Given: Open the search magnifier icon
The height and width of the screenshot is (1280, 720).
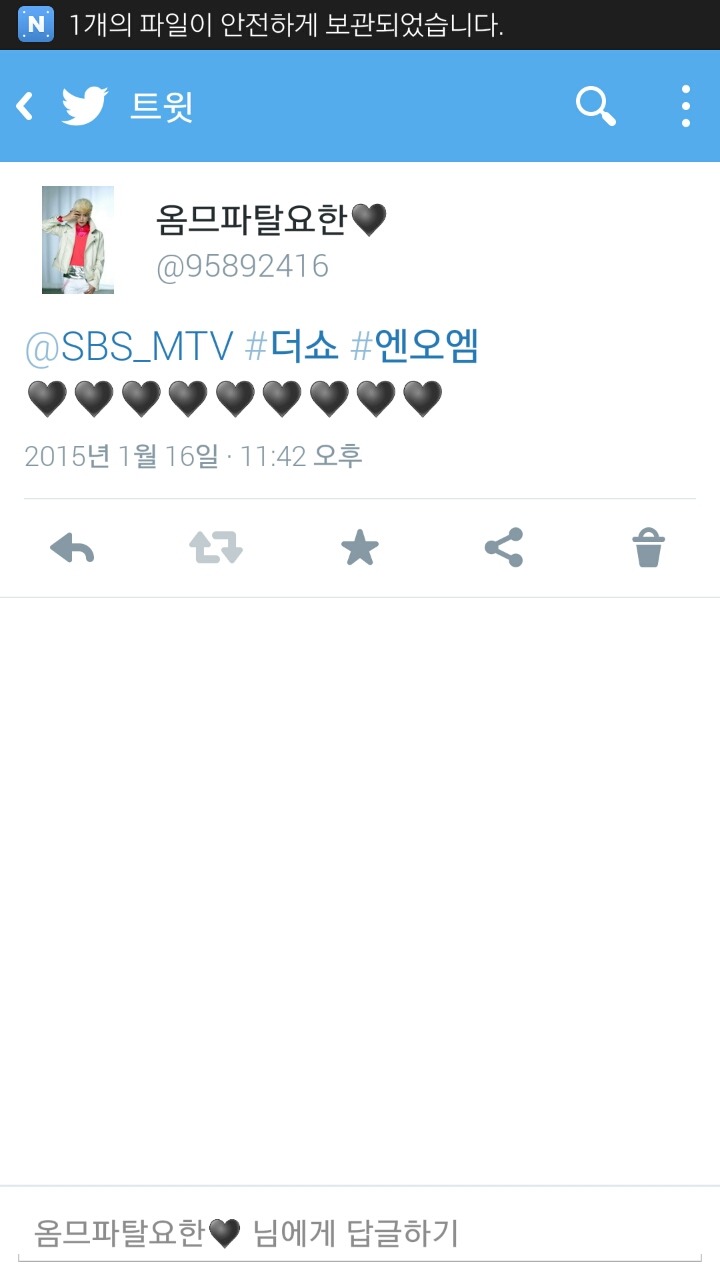Looking at the screenshot, I should tap(595, 106).
